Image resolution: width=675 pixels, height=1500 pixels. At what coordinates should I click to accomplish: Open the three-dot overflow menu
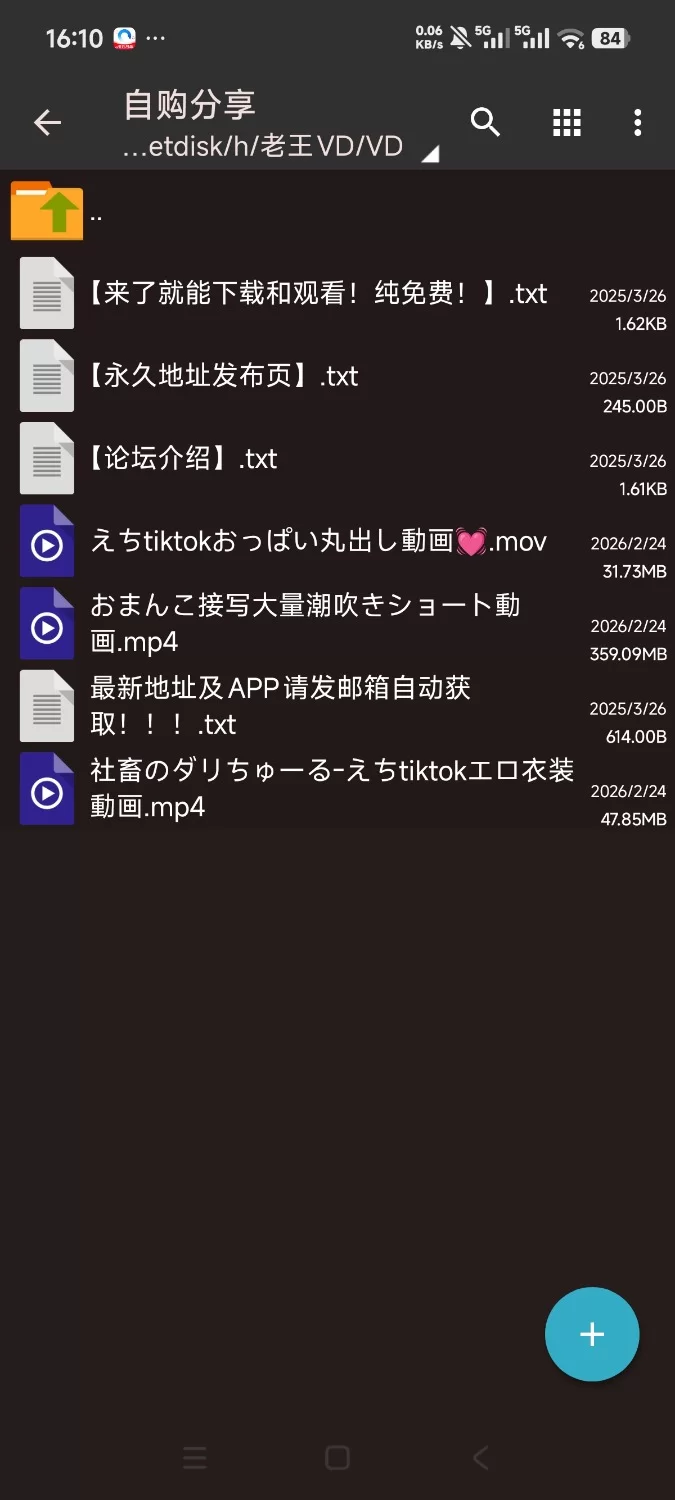click(x=637, y=123)
